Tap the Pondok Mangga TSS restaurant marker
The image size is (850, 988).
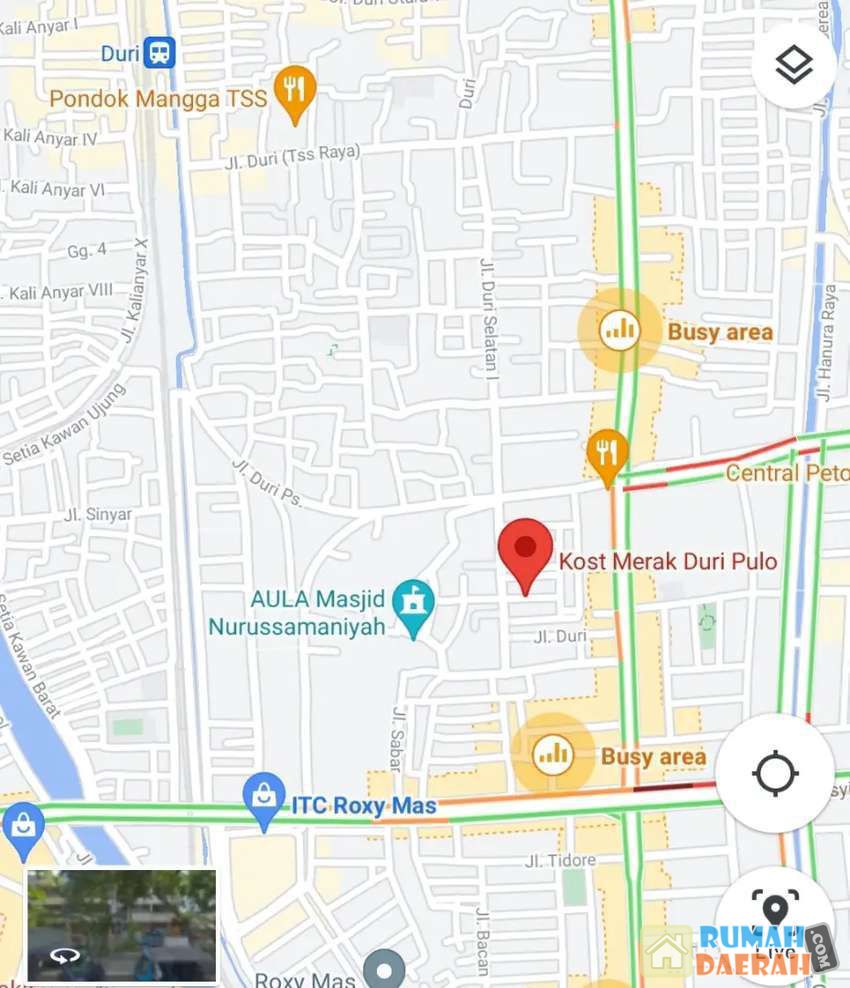(x=293, y=92)
